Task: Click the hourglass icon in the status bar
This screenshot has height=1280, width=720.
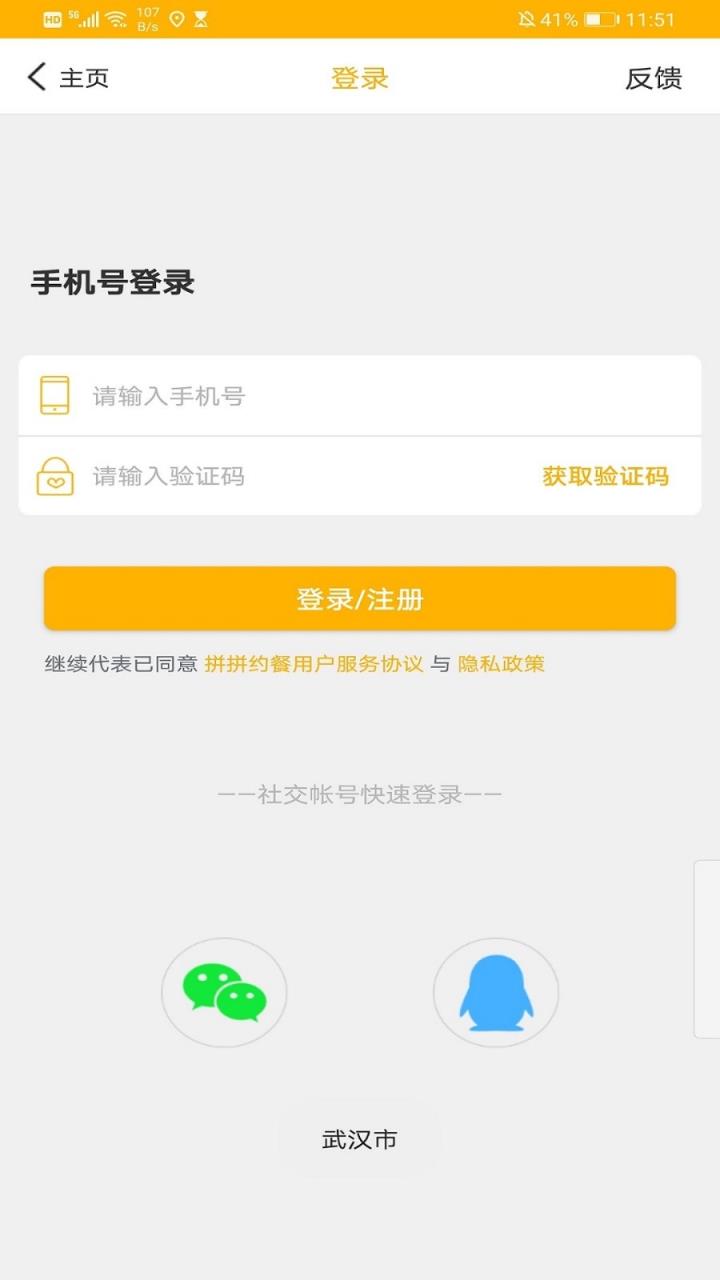Action: point(203,17)
